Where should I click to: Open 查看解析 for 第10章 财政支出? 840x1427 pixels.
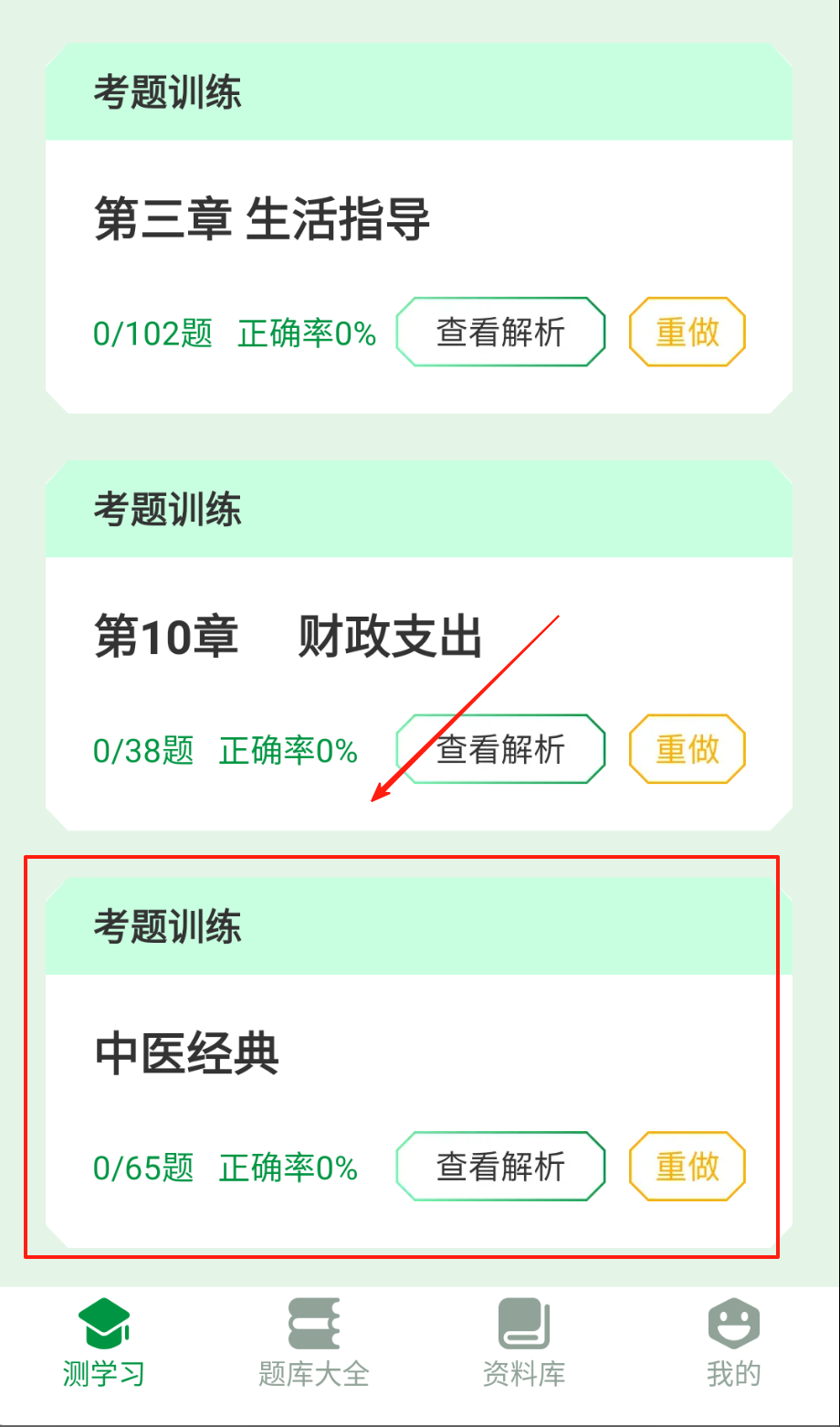pyautogui.click(x=500, y=749)
